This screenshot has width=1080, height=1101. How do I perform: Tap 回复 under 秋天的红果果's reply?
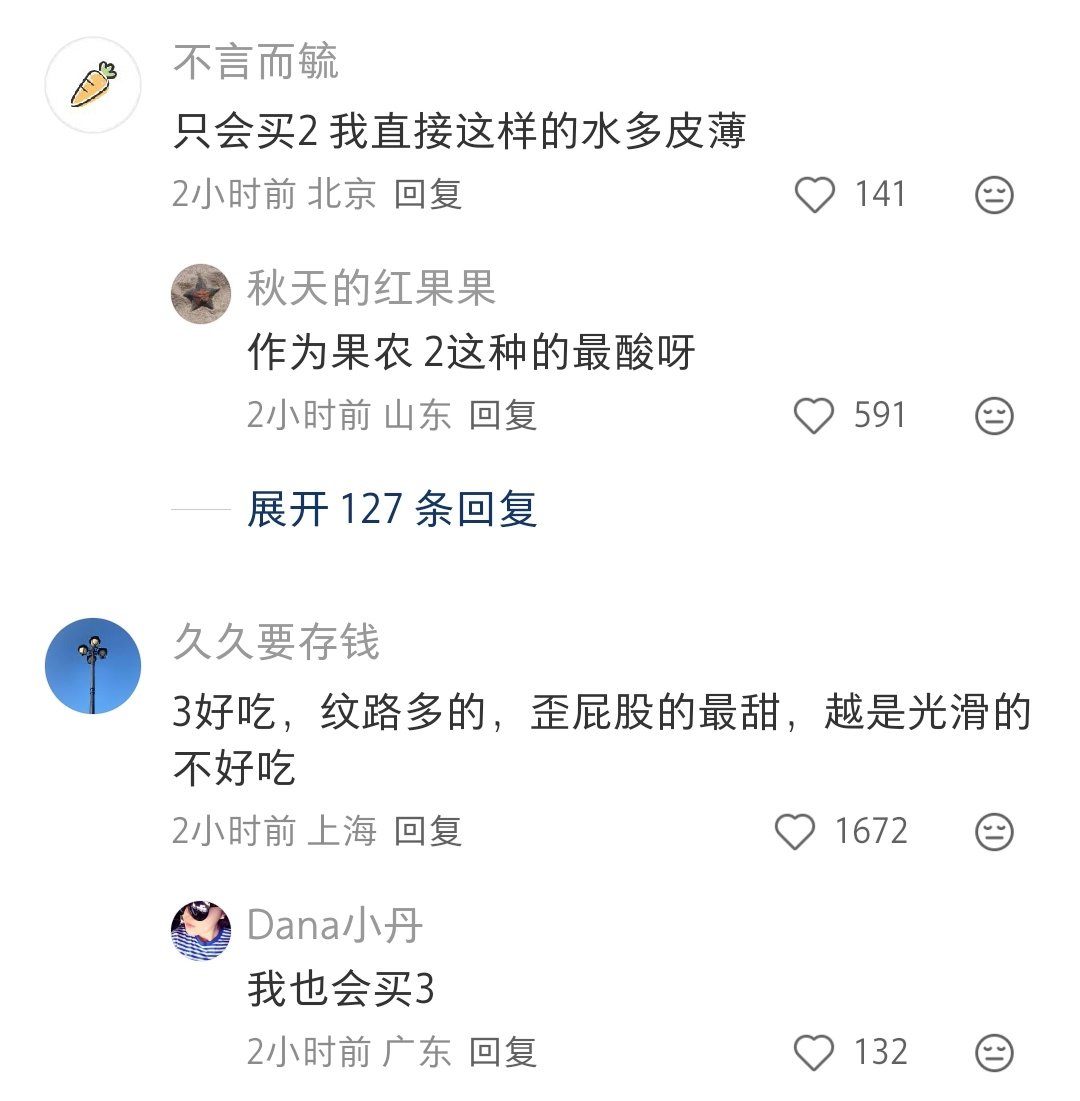tap(503, 415)
